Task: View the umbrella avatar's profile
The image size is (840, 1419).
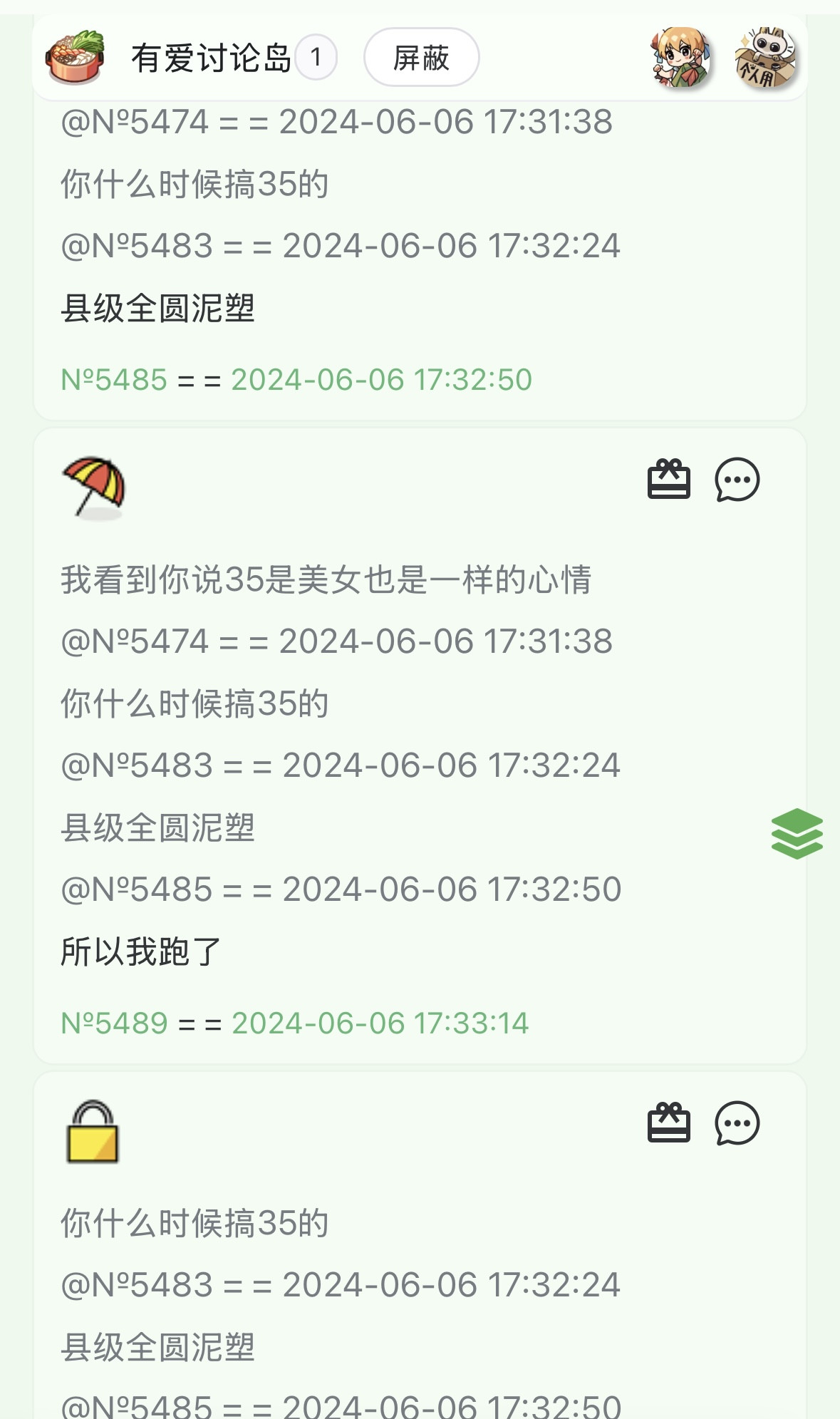Action: pyautogui.click(x=94, y=487)
